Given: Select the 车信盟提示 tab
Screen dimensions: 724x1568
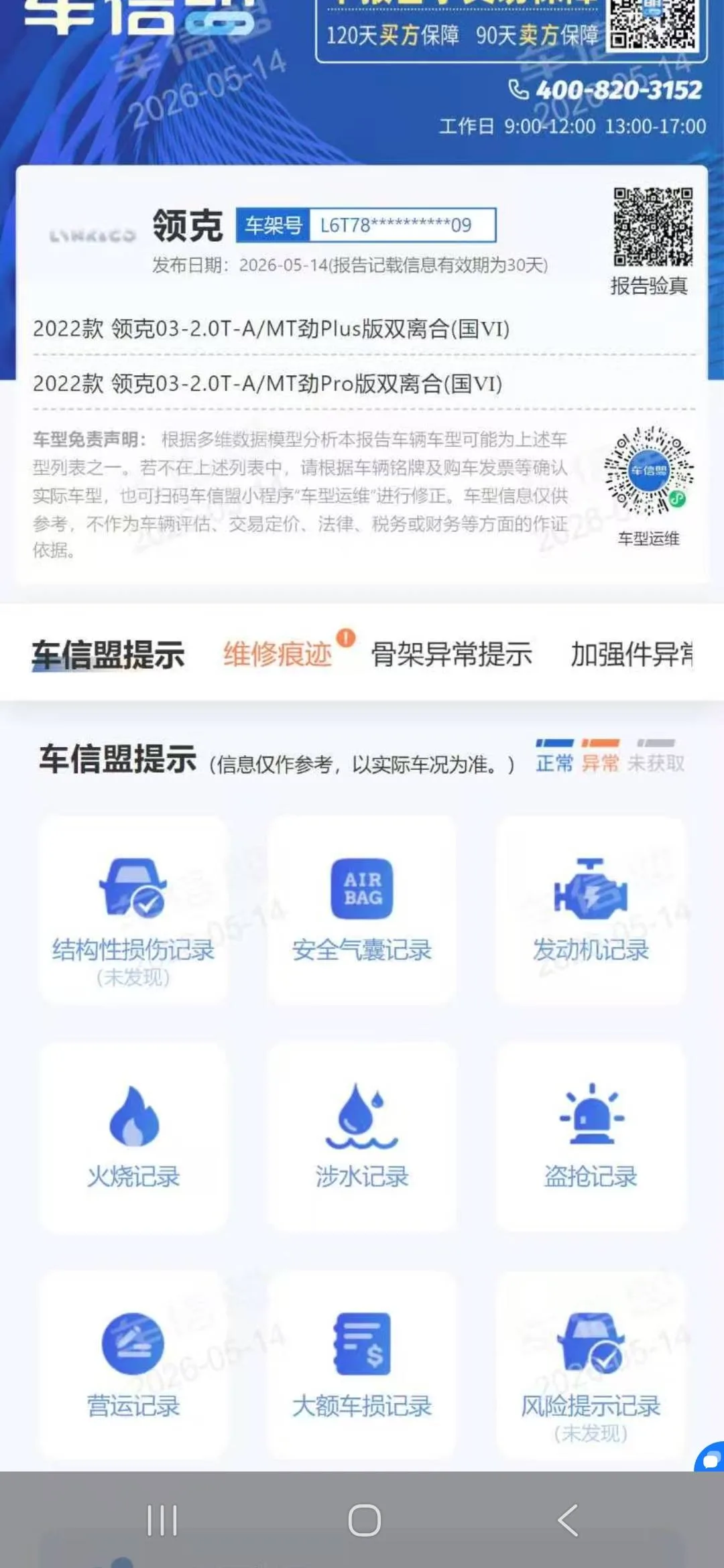Looking at the screenshot, I should point(108,654).
